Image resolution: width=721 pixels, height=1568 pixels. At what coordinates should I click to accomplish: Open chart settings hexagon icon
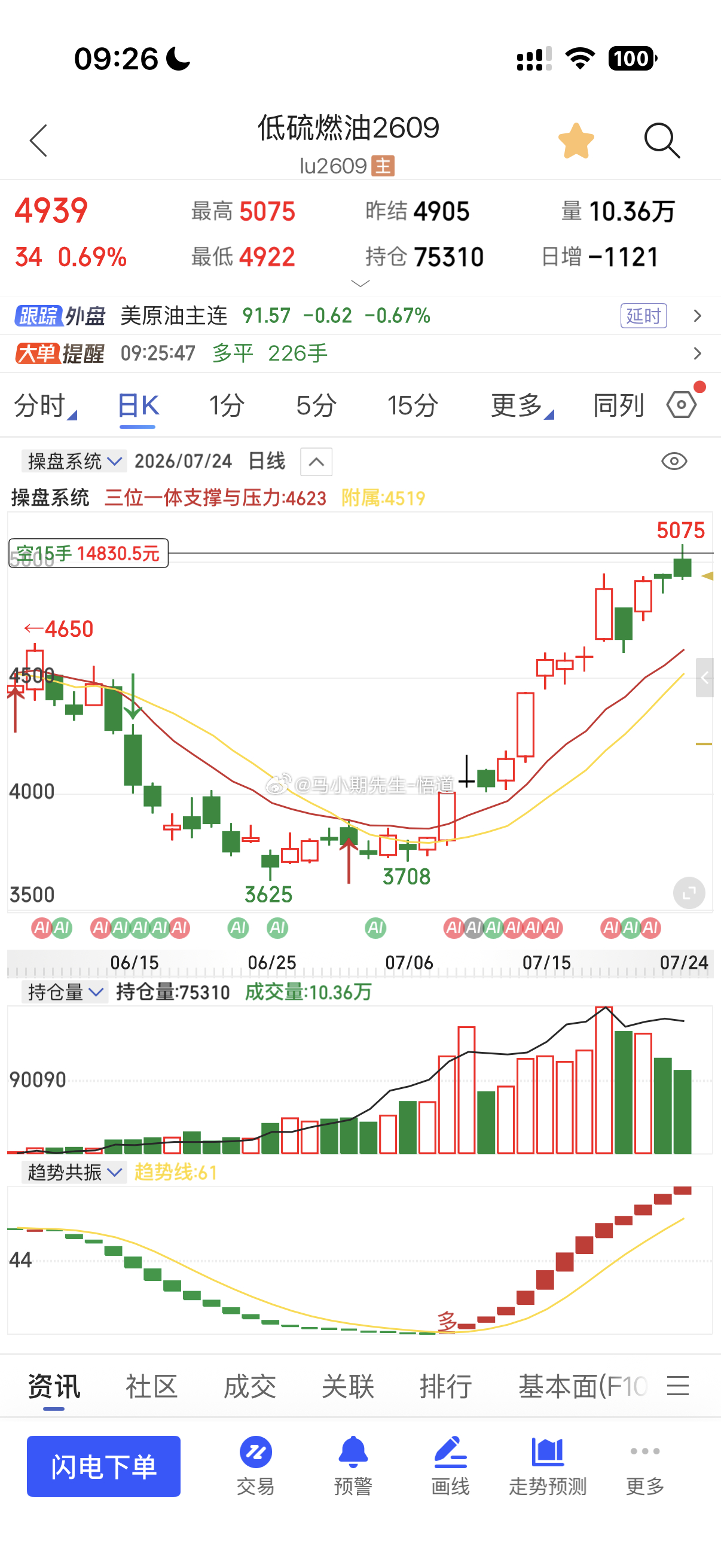pos(682,404)
